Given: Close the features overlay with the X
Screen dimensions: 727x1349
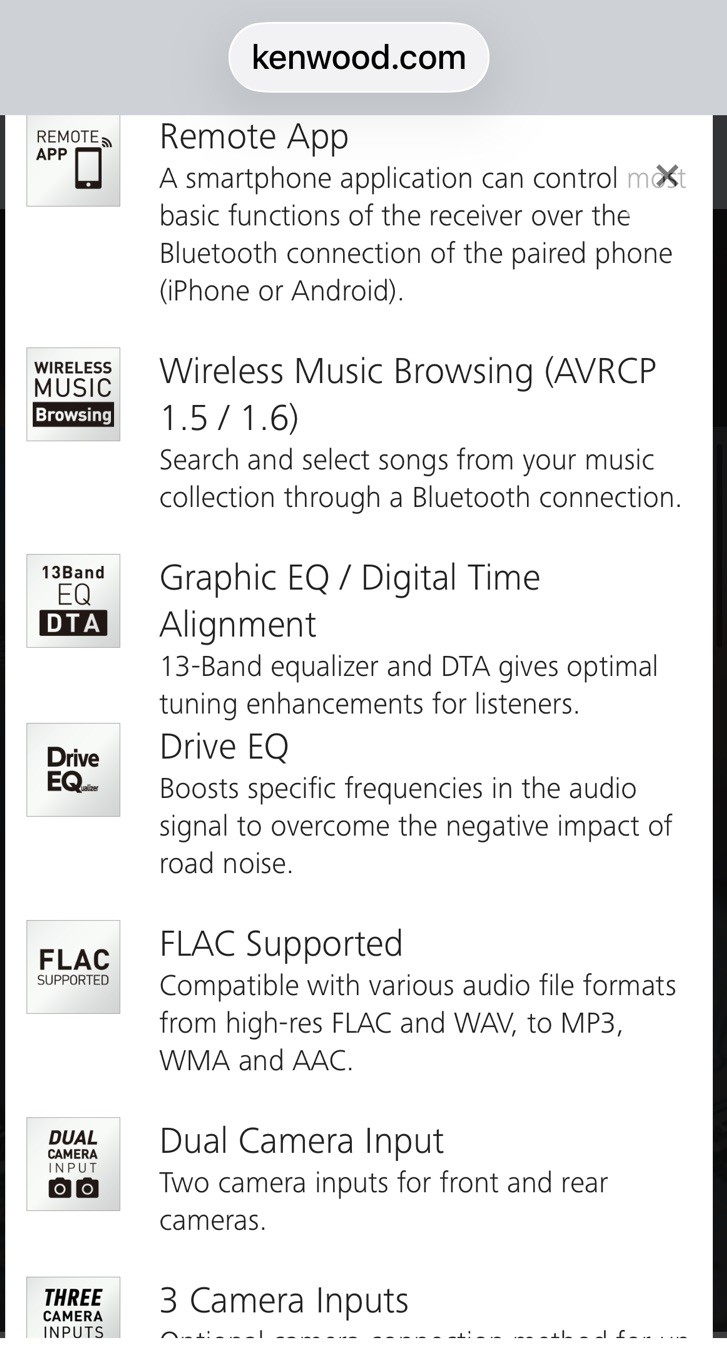Looking at the screenshot, I should (x=667, y=175).
